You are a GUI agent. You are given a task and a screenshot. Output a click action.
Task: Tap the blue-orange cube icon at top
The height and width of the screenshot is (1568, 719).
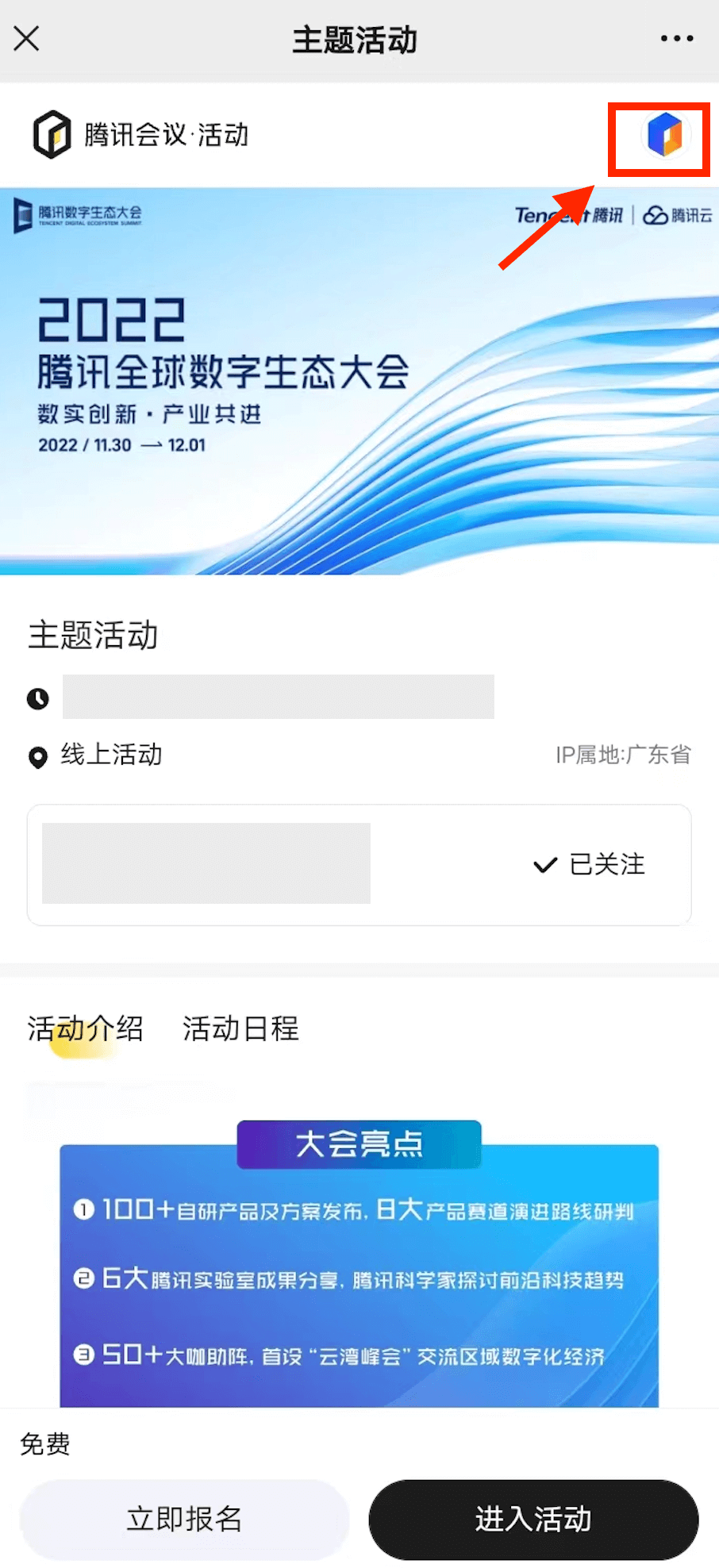pyautogui.click(x=665, y=135)
